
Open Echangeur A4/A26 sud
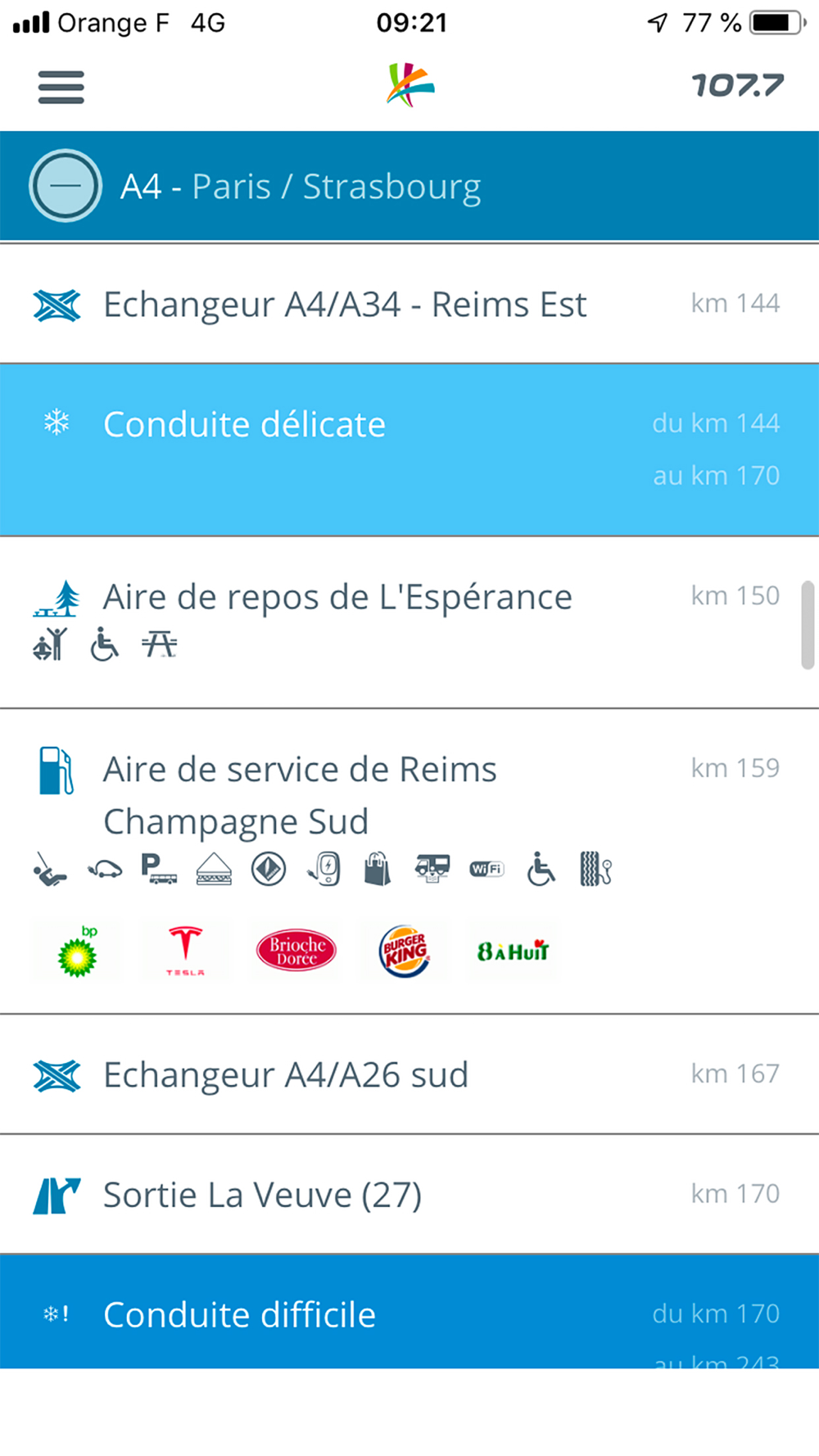(x=286, y=1075)
